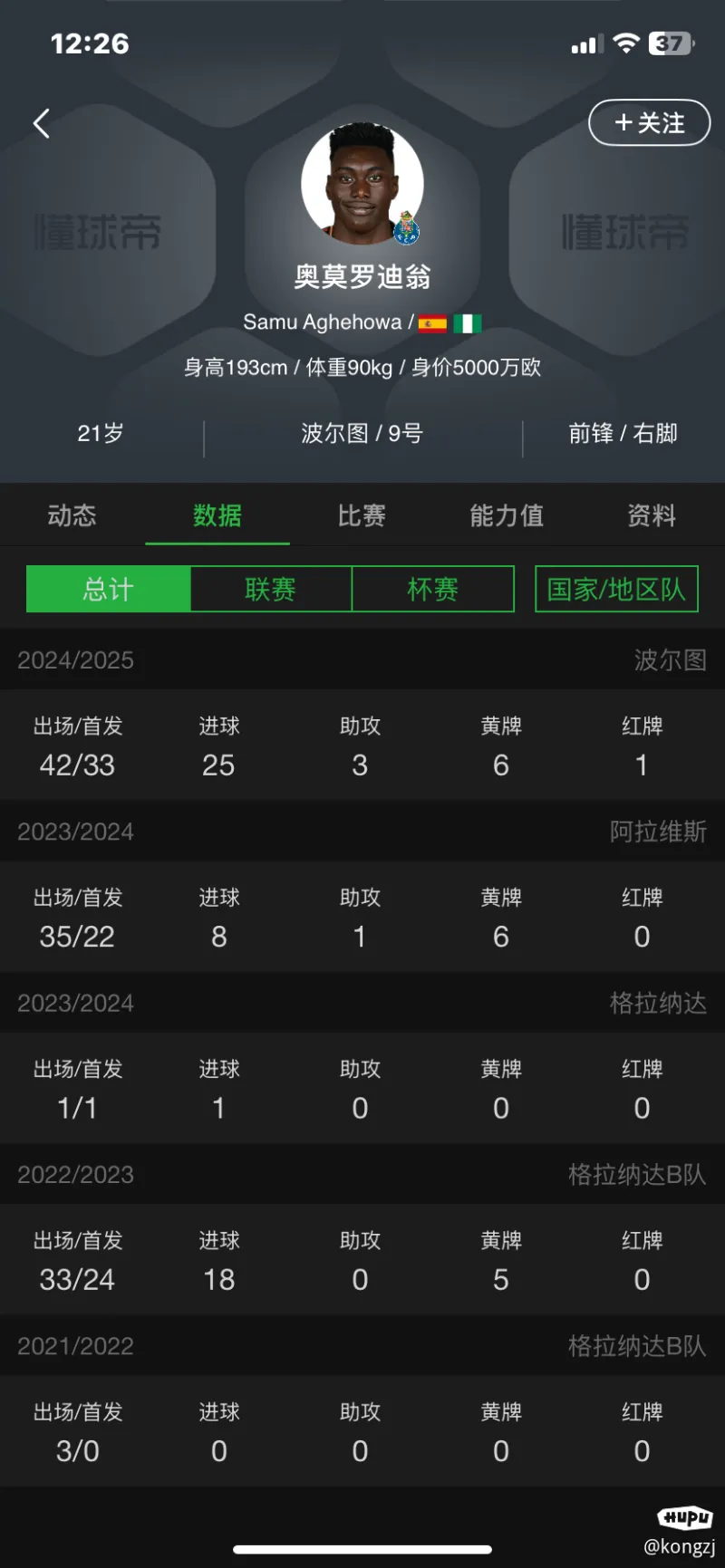This screenshot has height=1568, width=725.
Task: Show 国家/地区队 statistics
Action: (616, 589)
